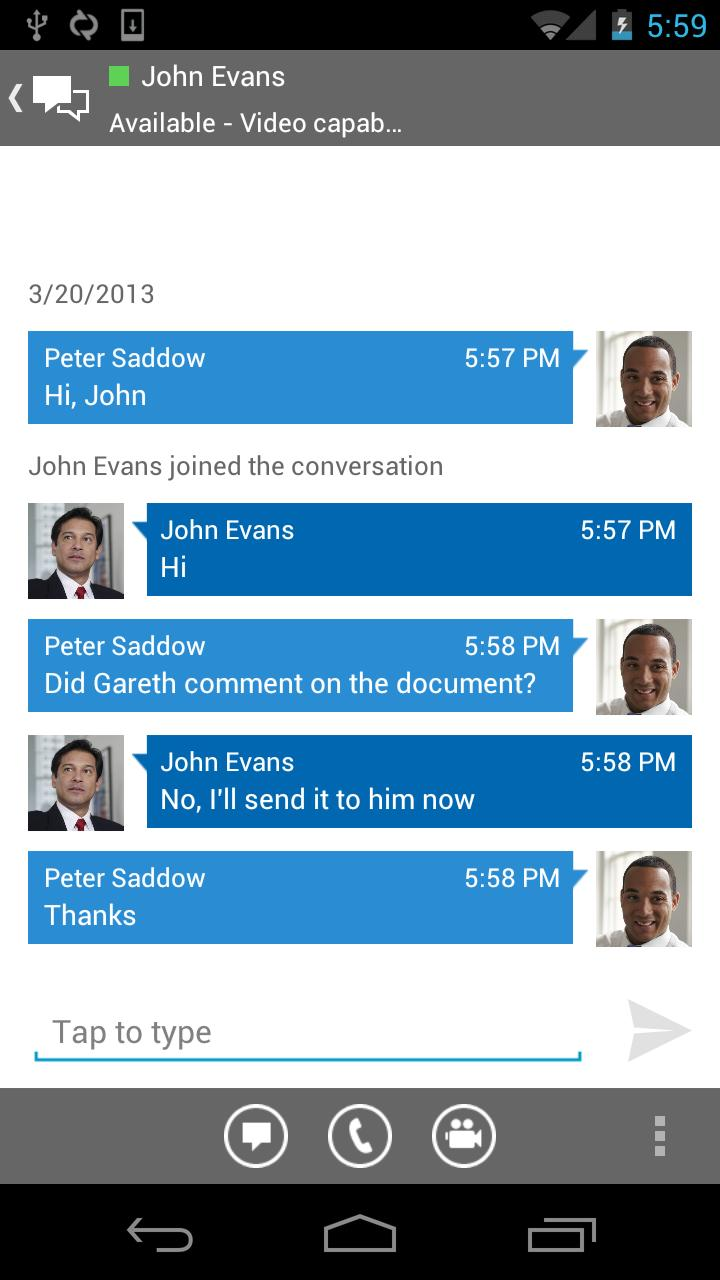Open the instant message chat button
Image resolution: width=720 pixels, height=1280 pixels.
256,1136
